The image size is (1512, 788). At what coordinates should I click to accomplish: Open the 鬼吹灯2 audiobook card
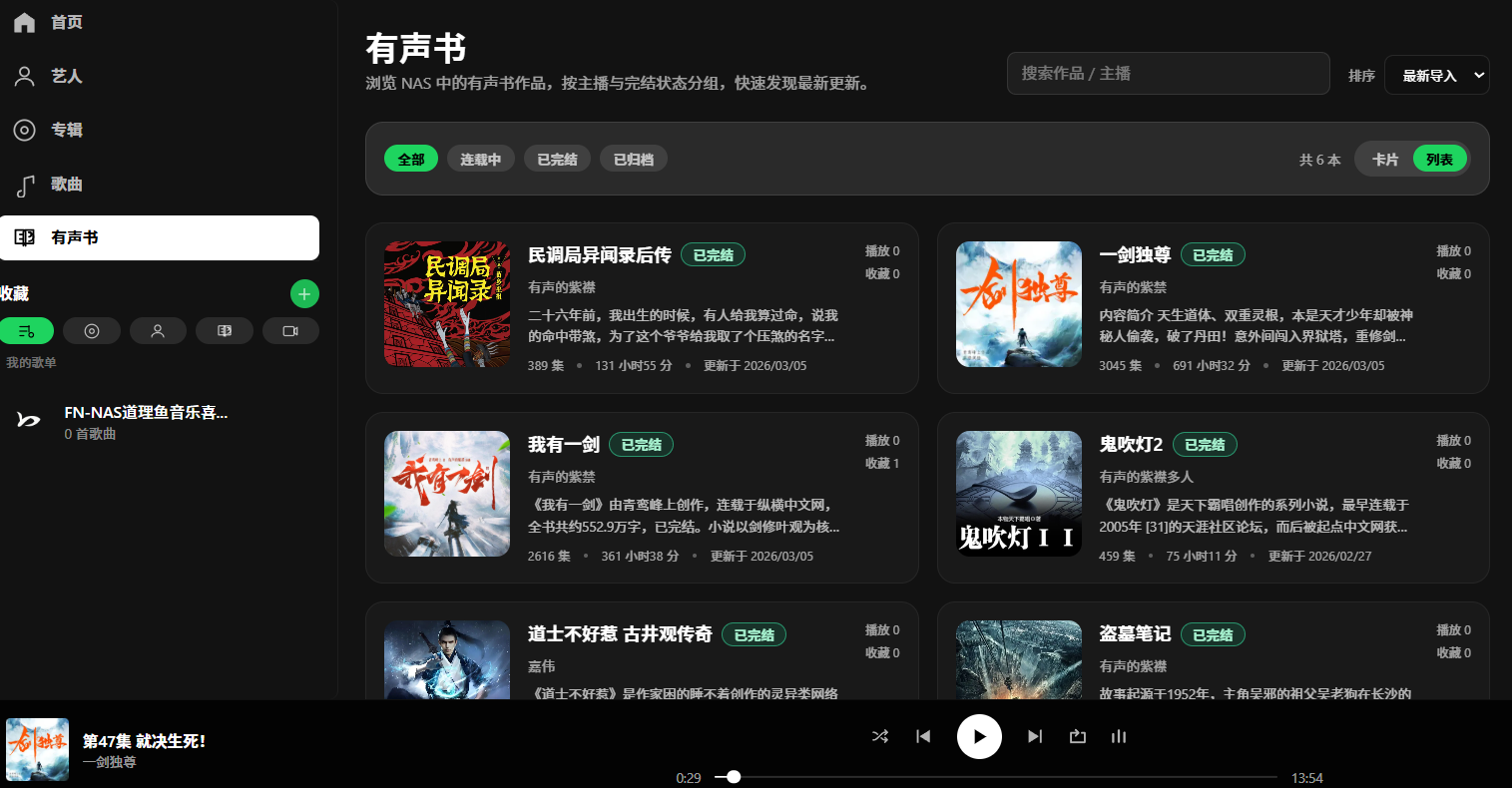click(1131, 445)
